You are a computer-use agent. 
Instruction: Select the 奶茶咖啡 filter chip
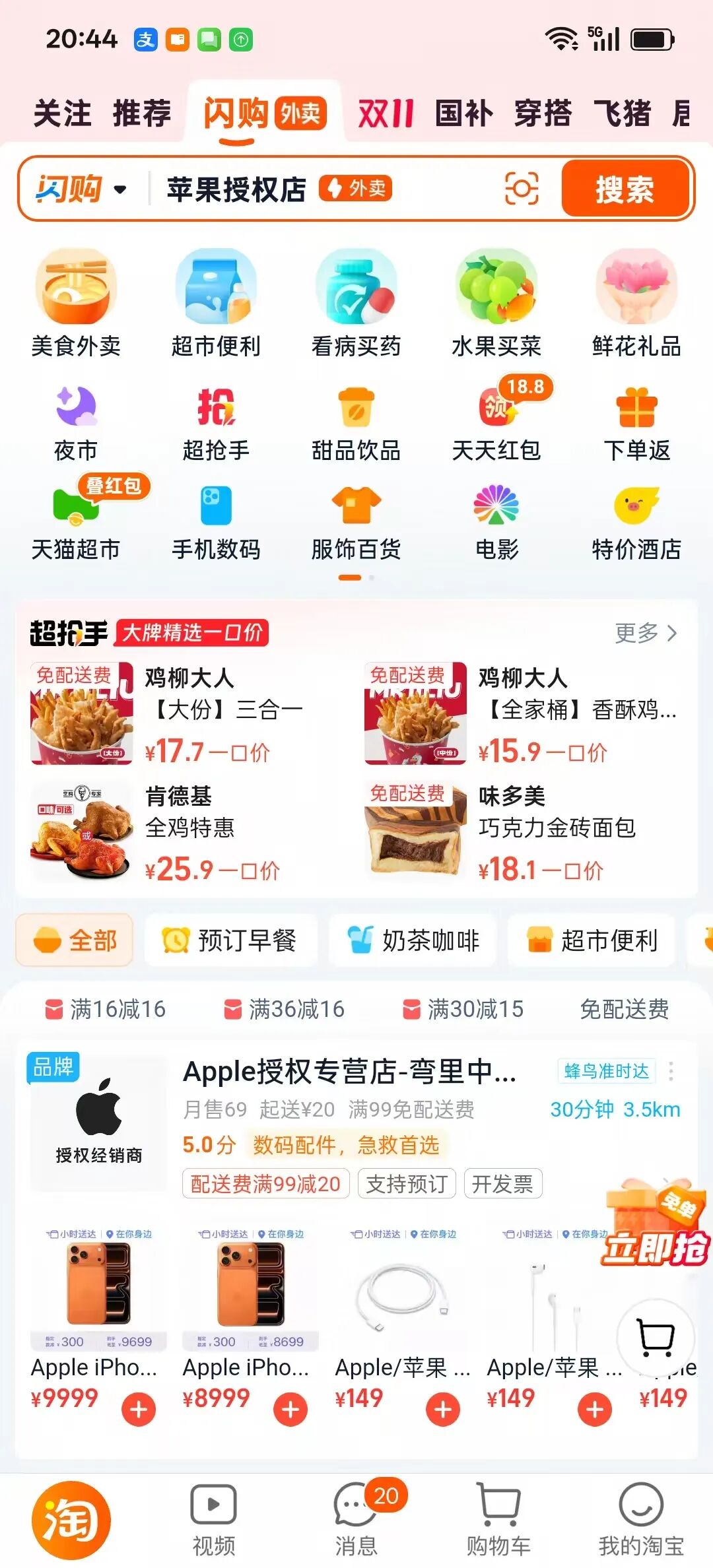click(x=413, y=940)
